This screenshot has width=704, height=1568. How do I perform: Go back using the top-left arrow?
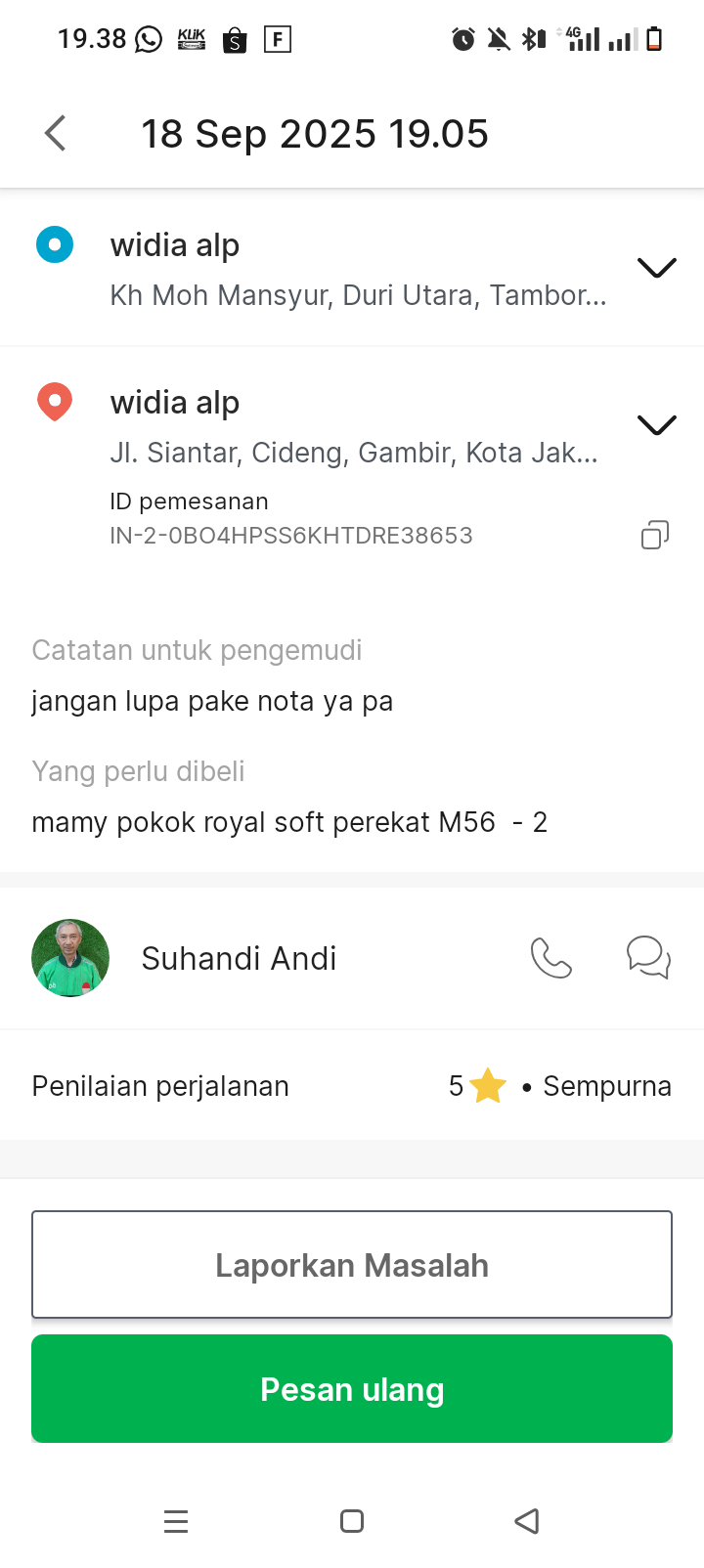tap(56, 133)
